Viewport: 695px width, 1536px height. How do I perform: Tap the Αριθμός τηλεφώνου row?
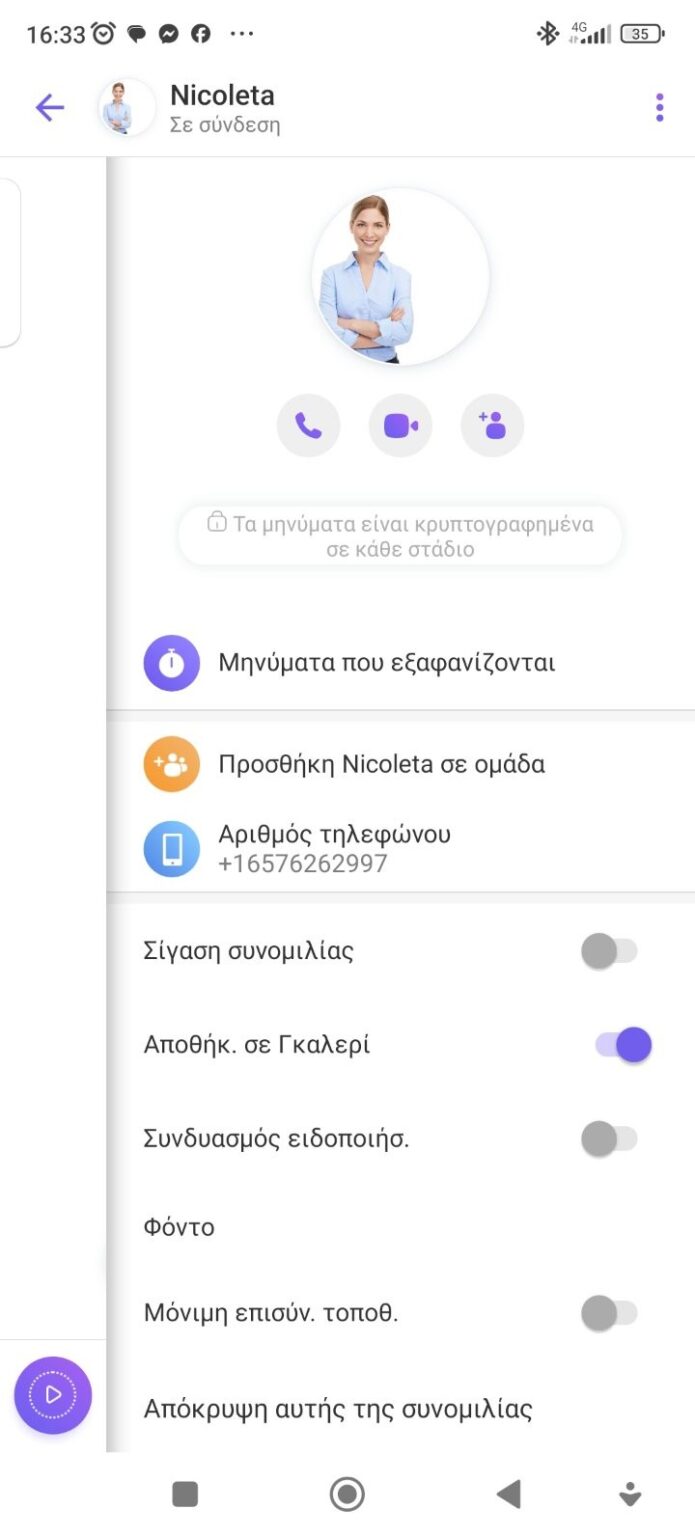coord(334,849)
